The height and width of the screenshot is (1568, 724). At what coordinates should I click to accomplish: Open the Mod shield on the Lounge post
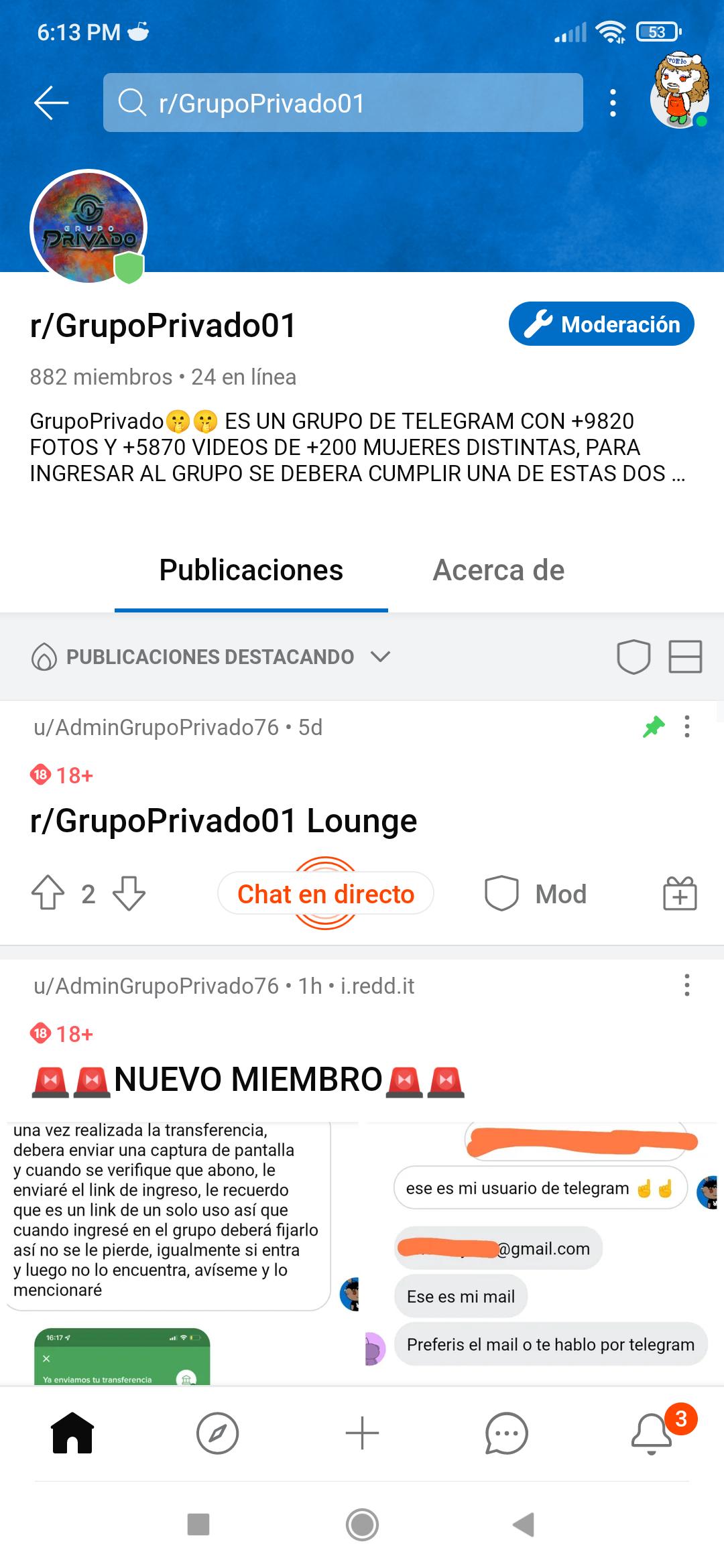[501, 893]
